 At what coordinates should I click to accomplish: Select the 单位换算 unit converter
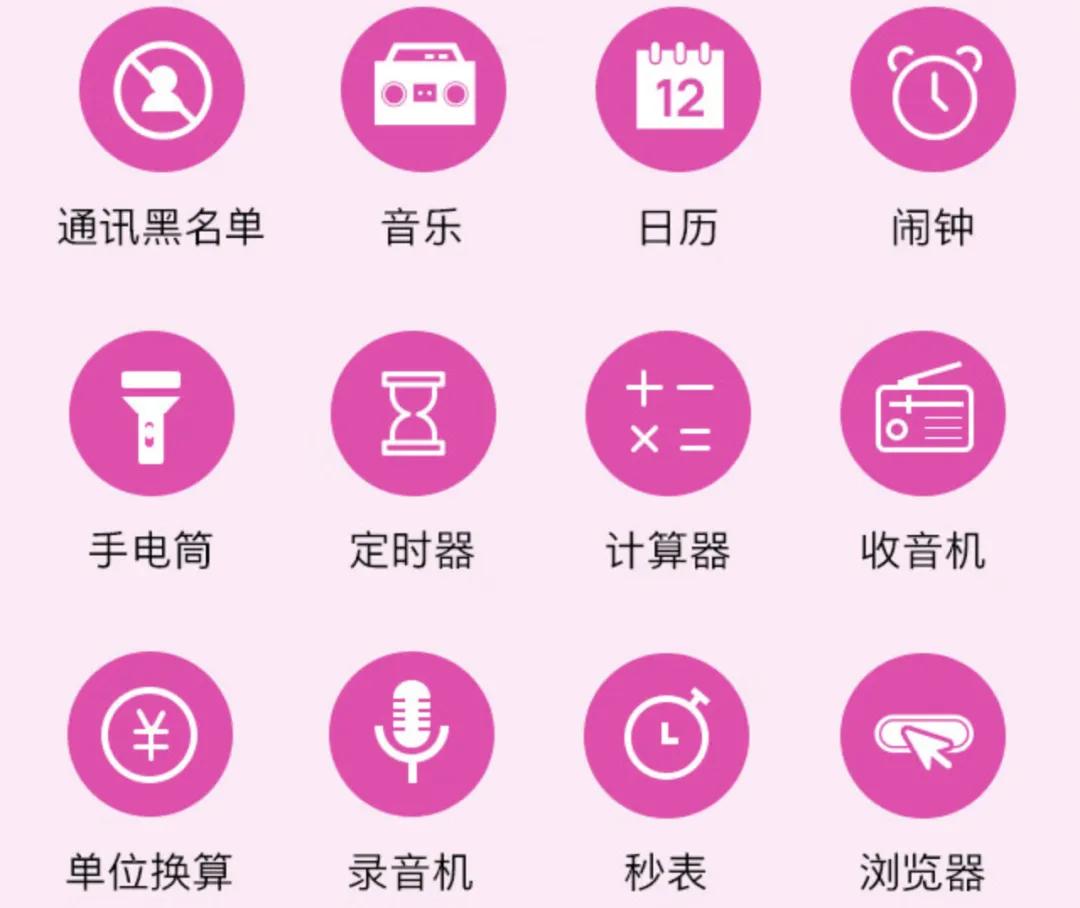point(150,736)
